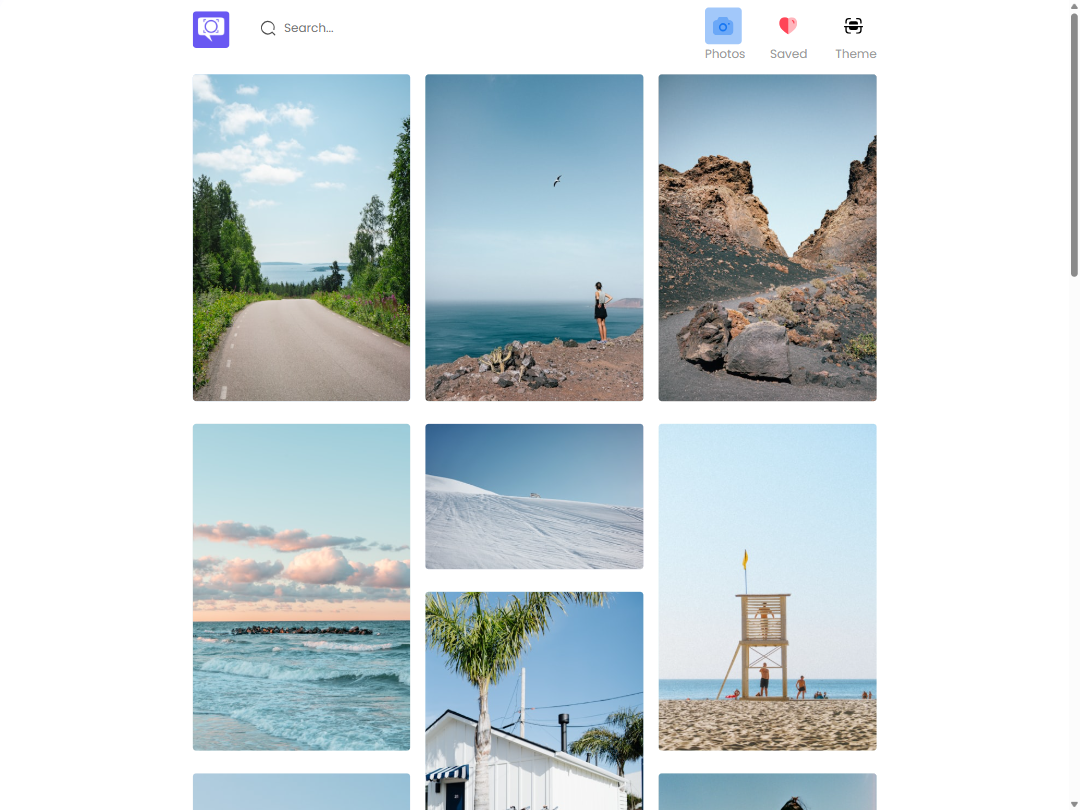Viewport: 1080px width, 810px height.
Task: Switch to the Photos tab
Action: point(724,35)
